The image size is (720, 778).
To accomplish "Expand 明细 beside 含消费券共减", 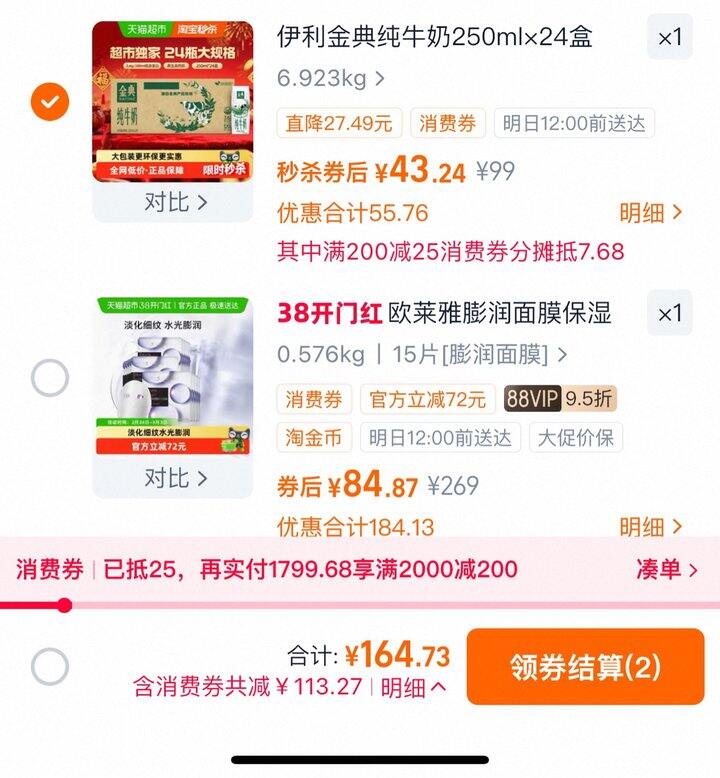I will pyautogui.click(x=413, y=687).
